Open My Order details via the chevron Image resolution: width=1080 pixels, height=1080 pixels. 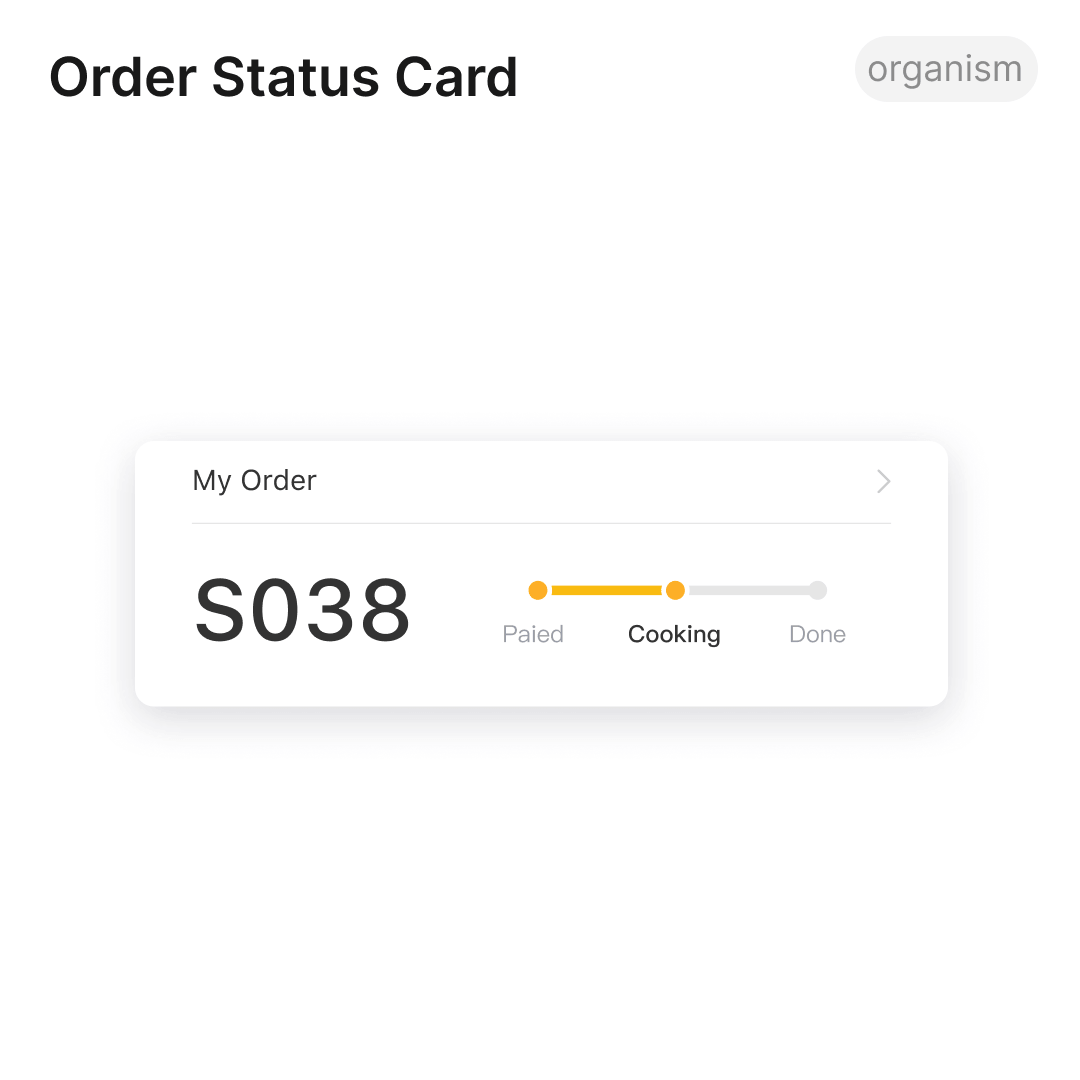point(883,482)
